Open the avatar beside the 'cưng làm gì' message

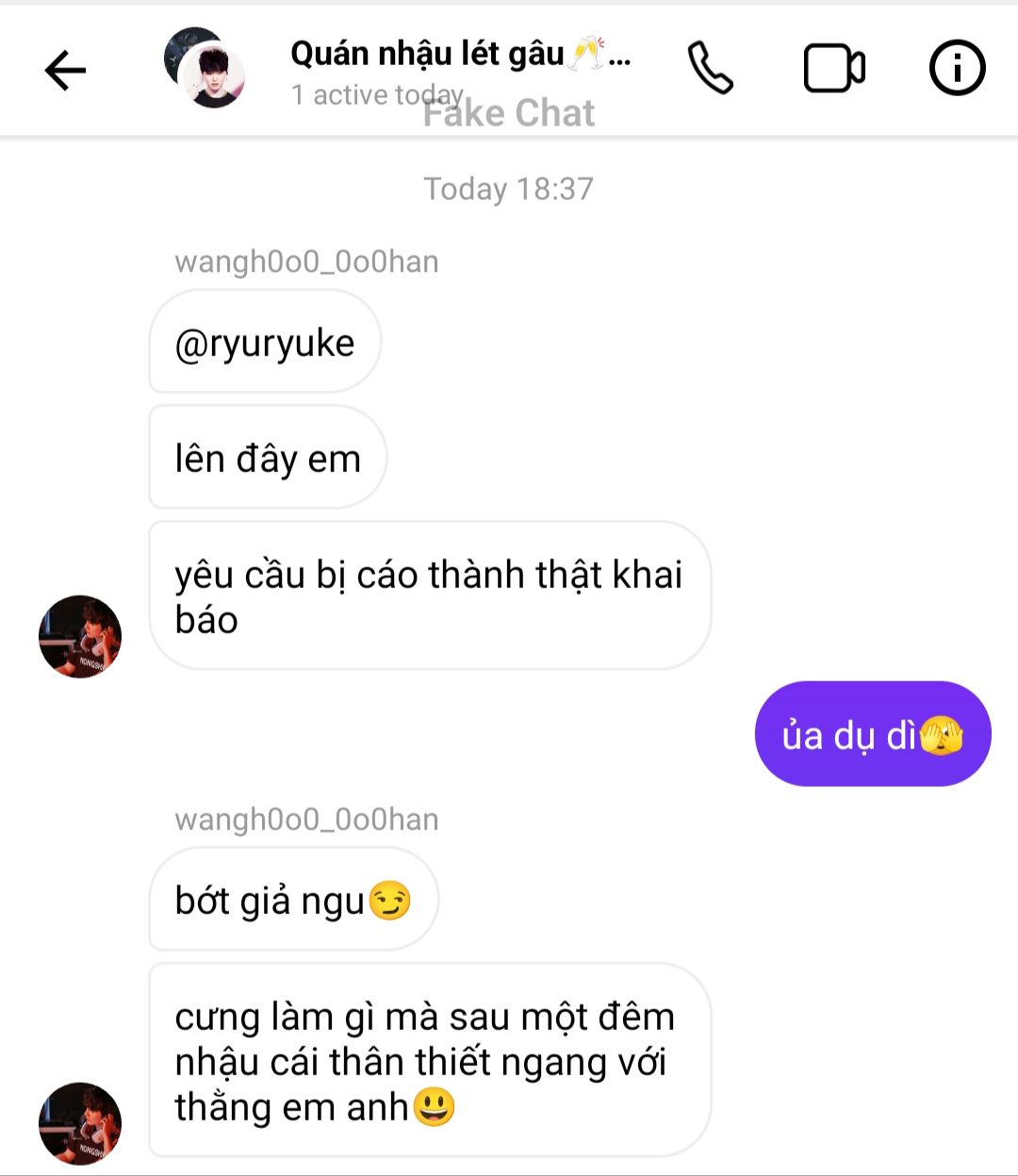click(80, 1122)
